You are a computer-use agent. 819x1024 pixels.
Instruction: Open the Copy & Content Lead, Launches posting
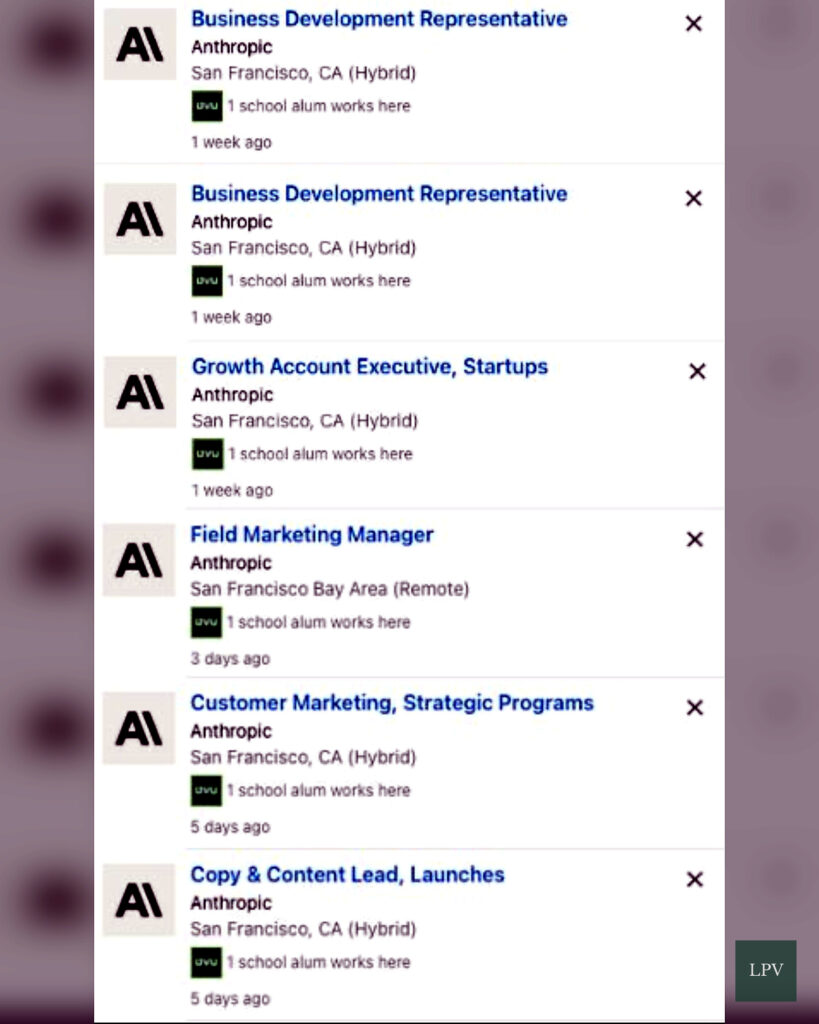point(347,874)
